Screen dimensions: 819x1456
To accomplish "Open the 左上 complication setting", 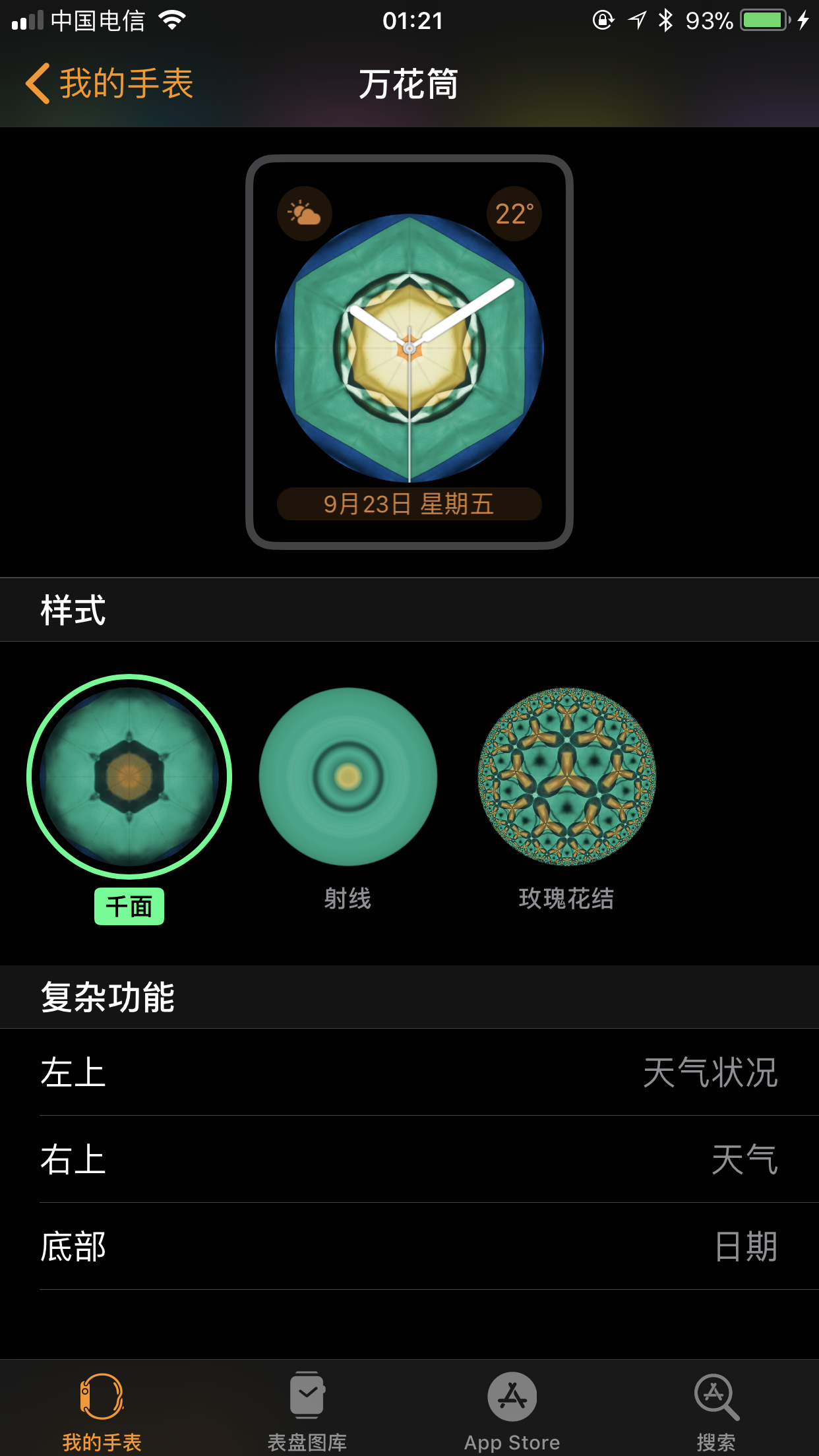I will [x=409, y=1072].
